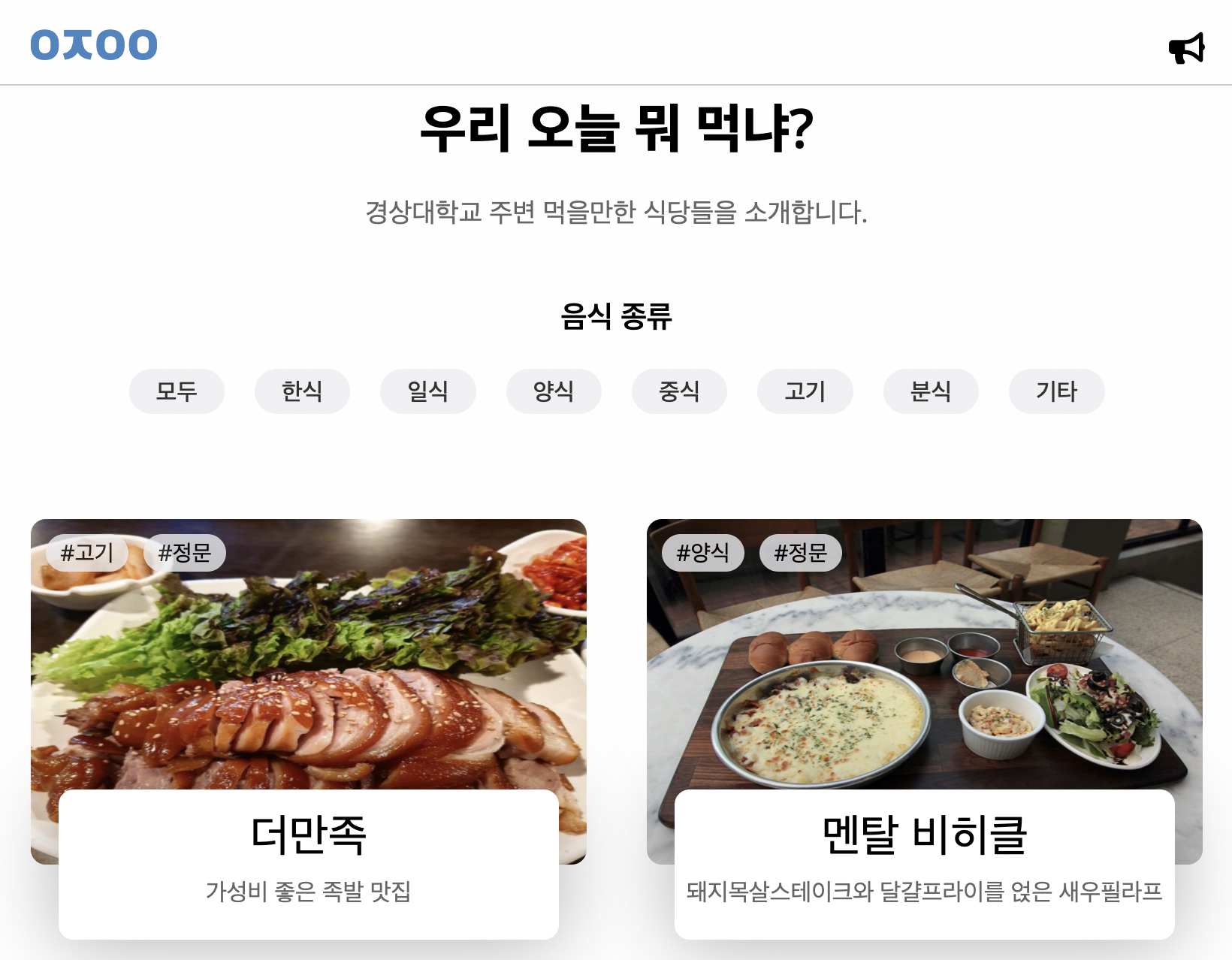Go to the ㅇㅈㅇㅇ home logo
The image size is (1232, 960).
click(94, 45)
